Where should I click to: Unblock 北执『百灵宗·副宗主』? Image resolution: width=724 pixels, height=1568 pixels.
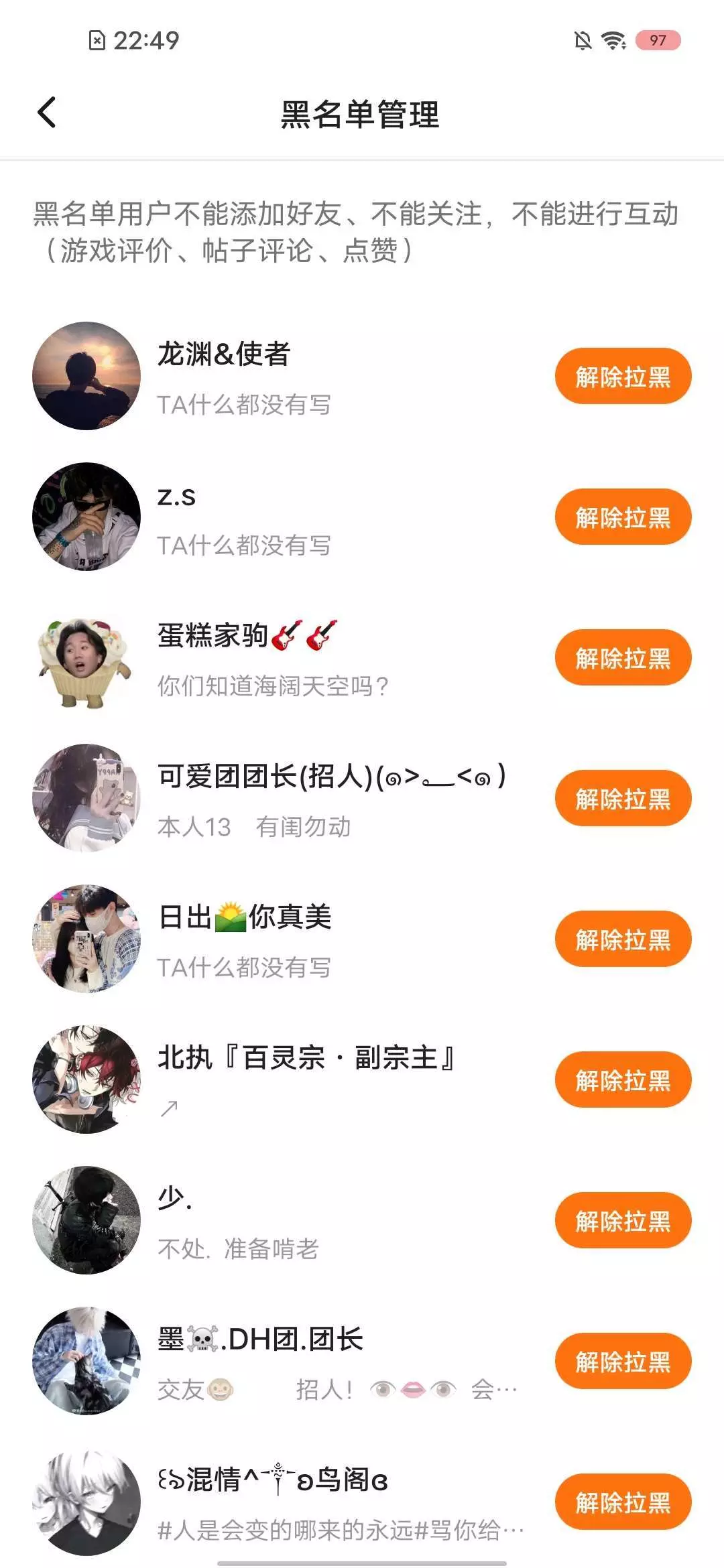coord(623,1080)
